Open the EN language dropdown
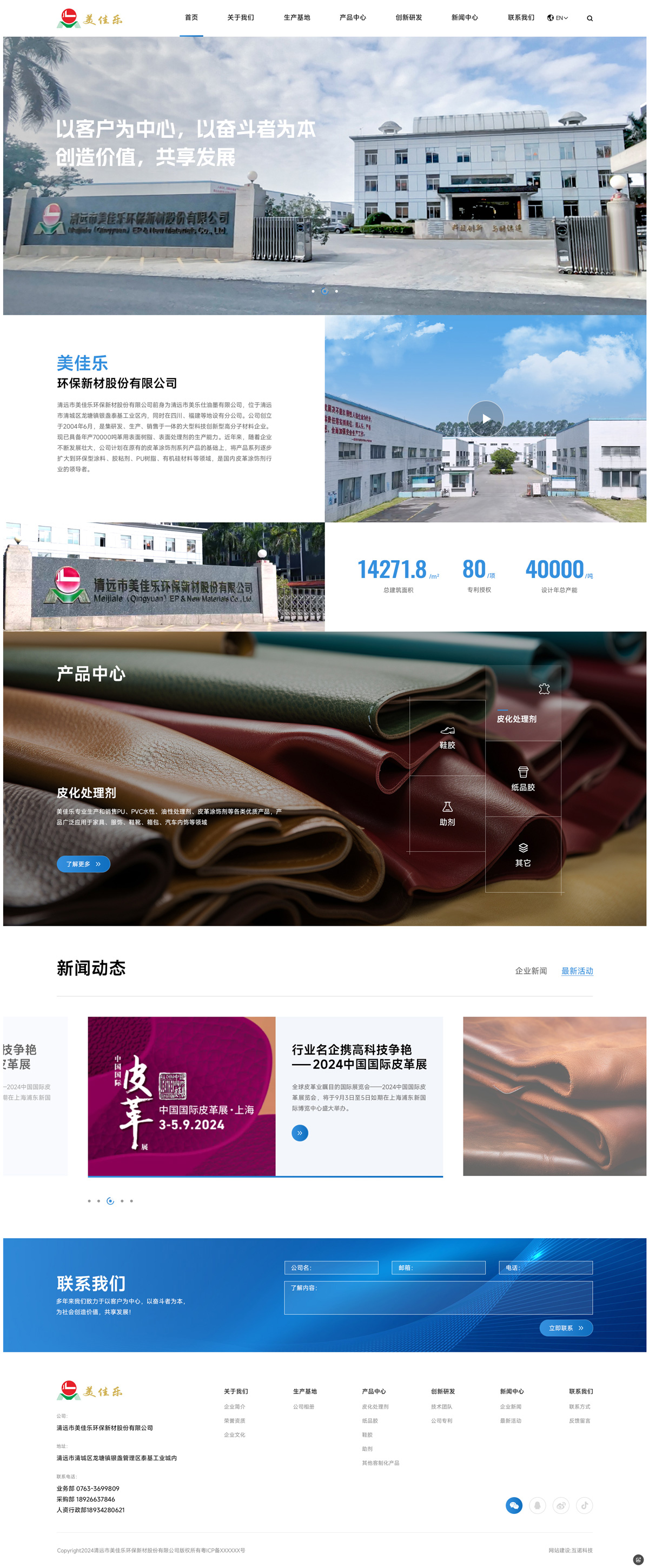649x1568 pixels. coord(557,18)
